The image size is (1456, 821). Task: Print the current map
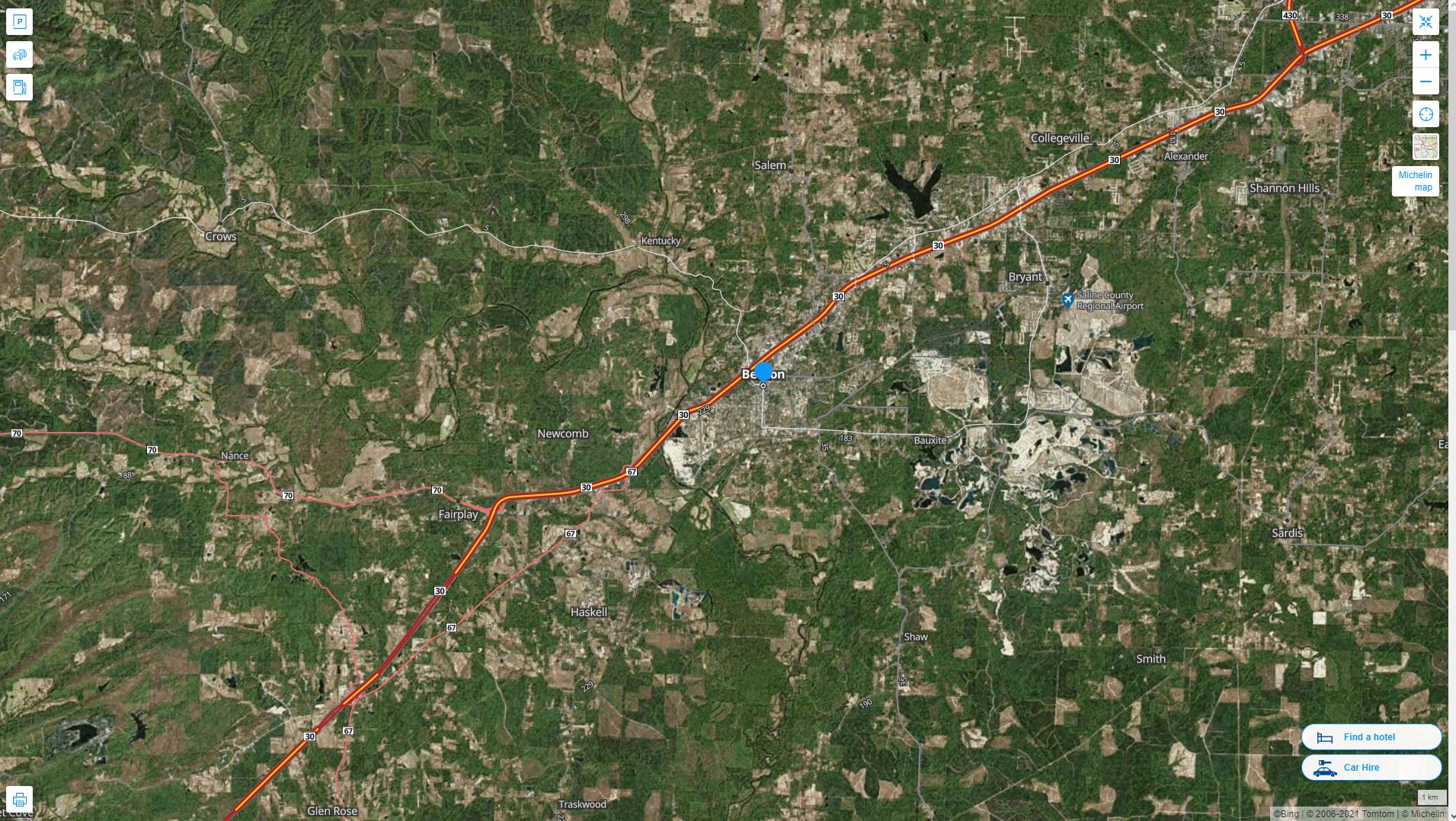[19, 800]
